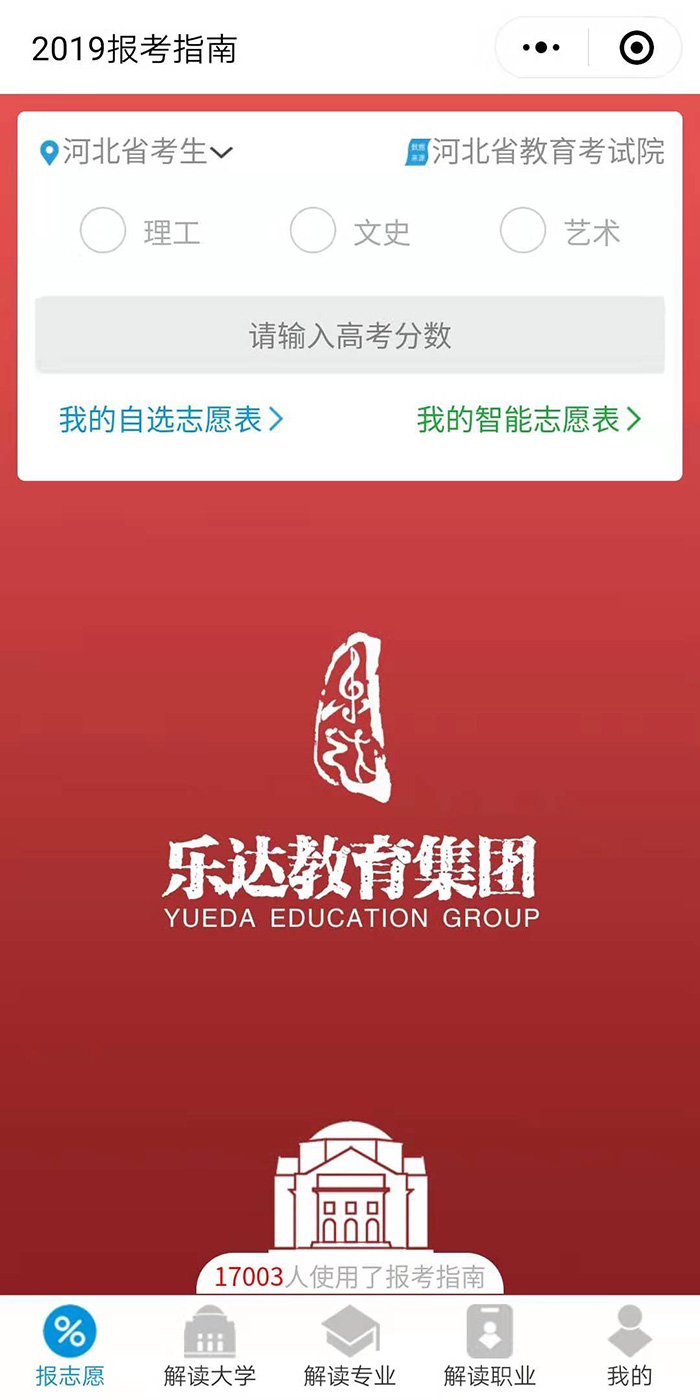Switch to the 报志愿 tab
Viewport: 700px width, 1400px height.
70,1346
